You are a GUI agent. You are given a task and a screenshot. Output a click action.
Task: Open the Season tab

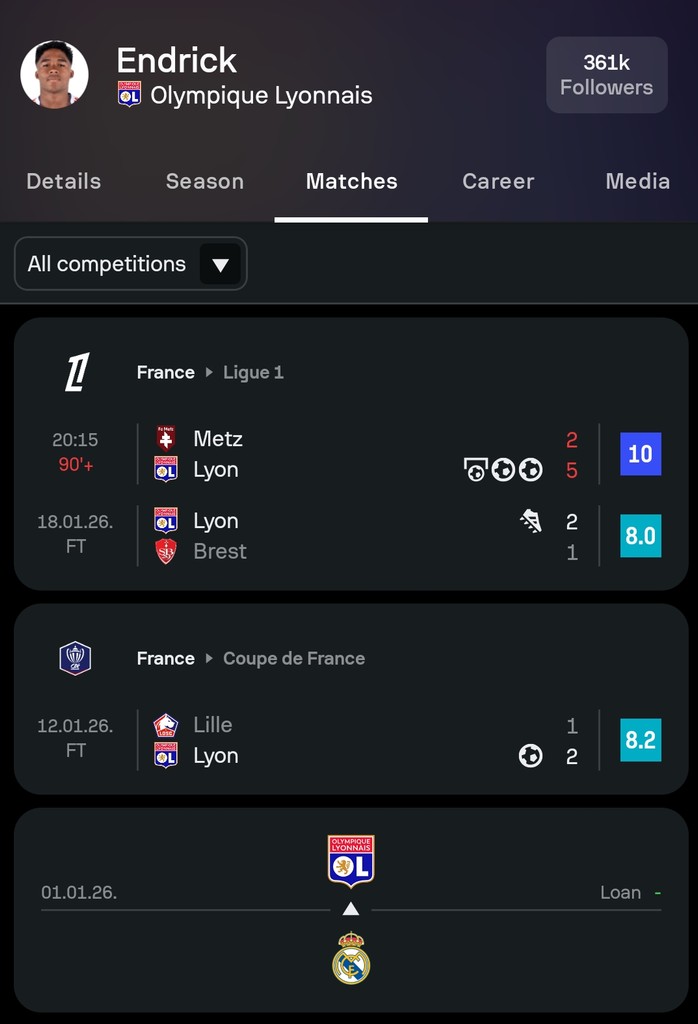204,181
